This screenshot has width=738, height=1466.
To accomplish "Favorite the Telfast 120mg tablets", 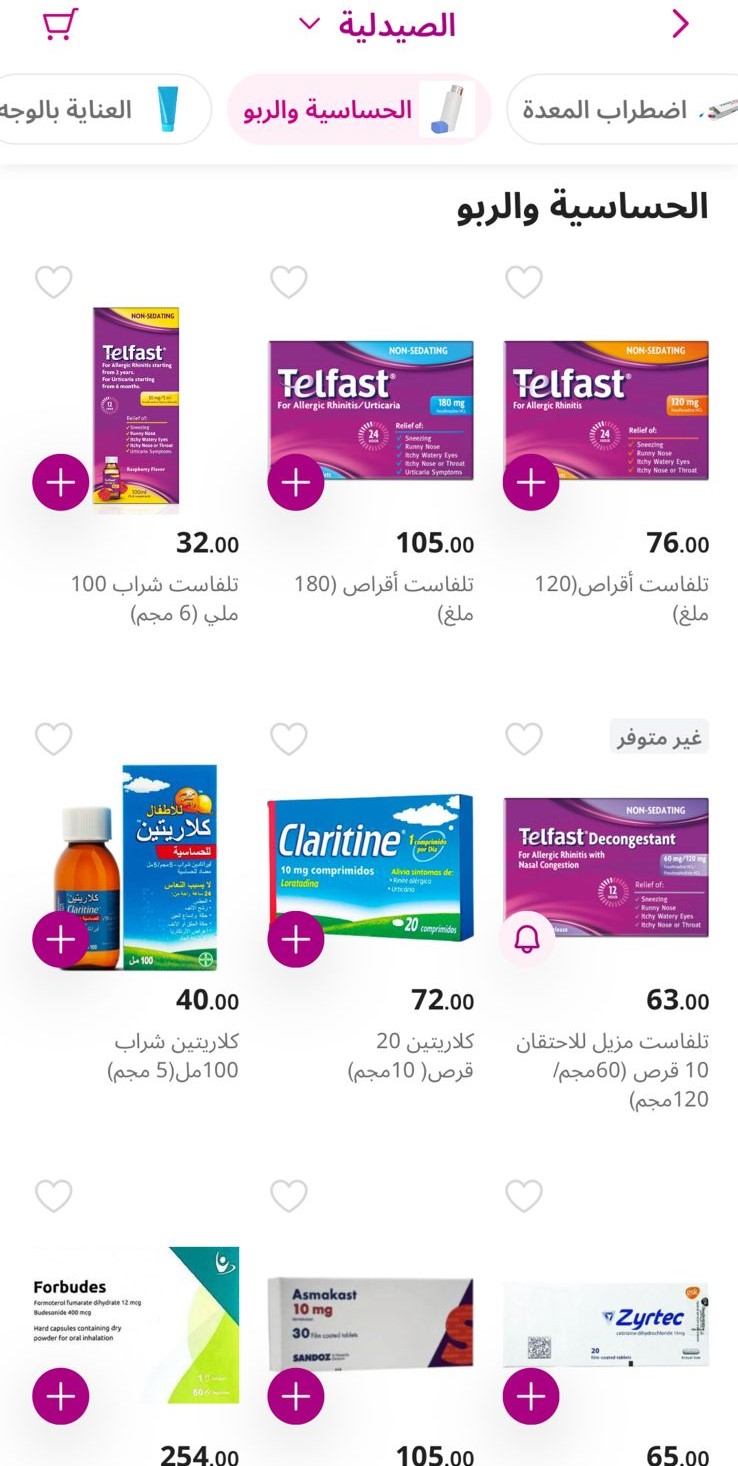I will click(524, 282).
